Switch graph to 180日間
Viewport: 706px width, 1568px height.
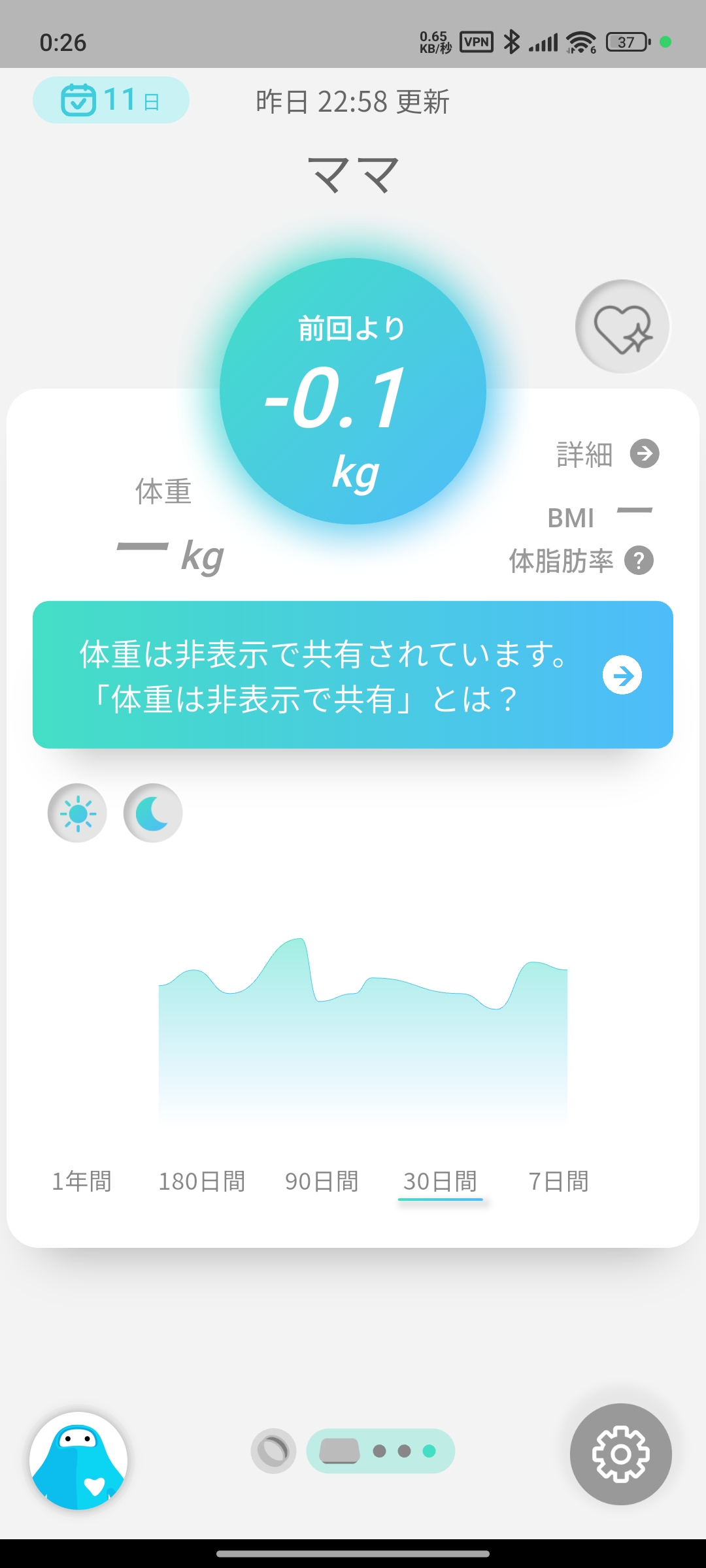point(202,1181)
